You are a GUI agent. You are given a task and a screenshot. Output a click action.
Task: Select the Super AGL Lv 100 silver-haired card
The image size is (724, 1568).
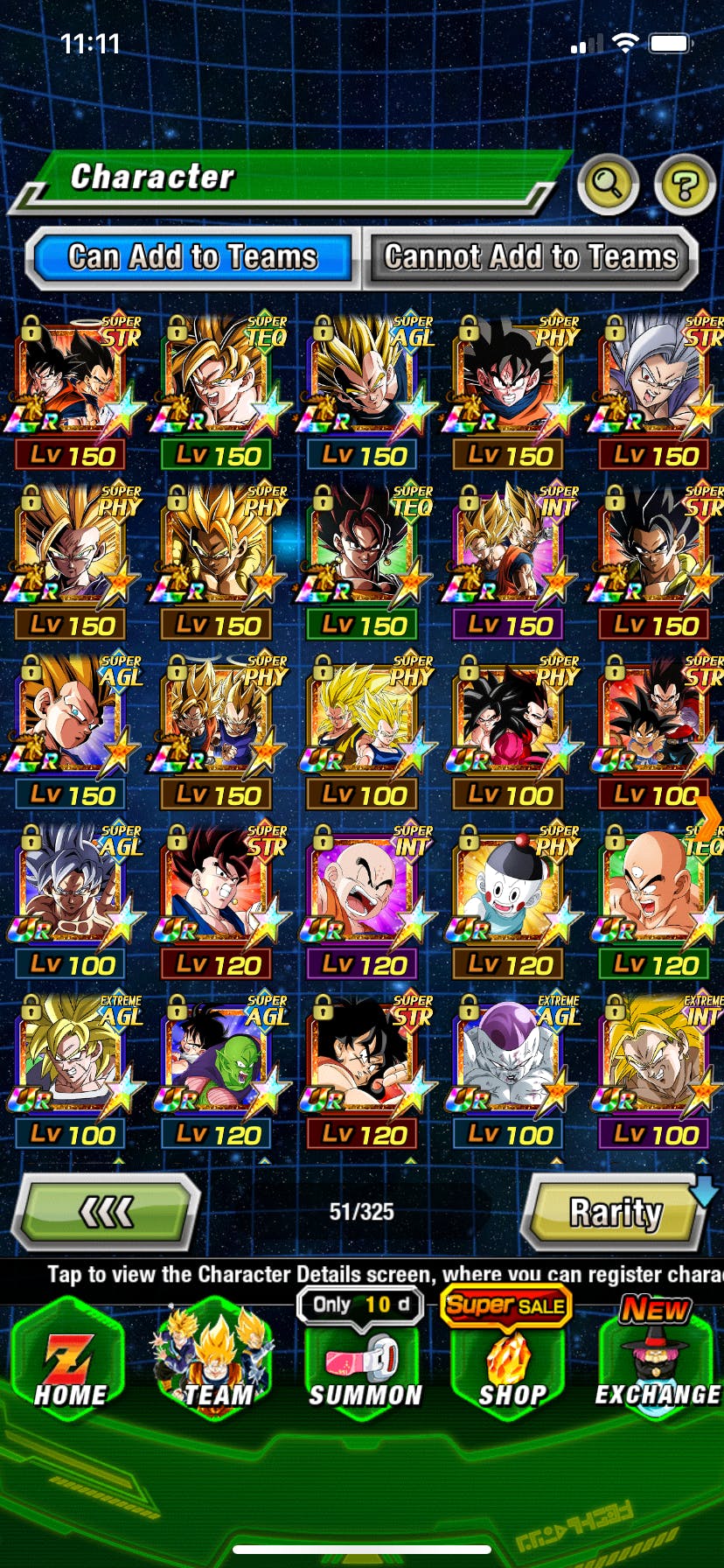73,892
